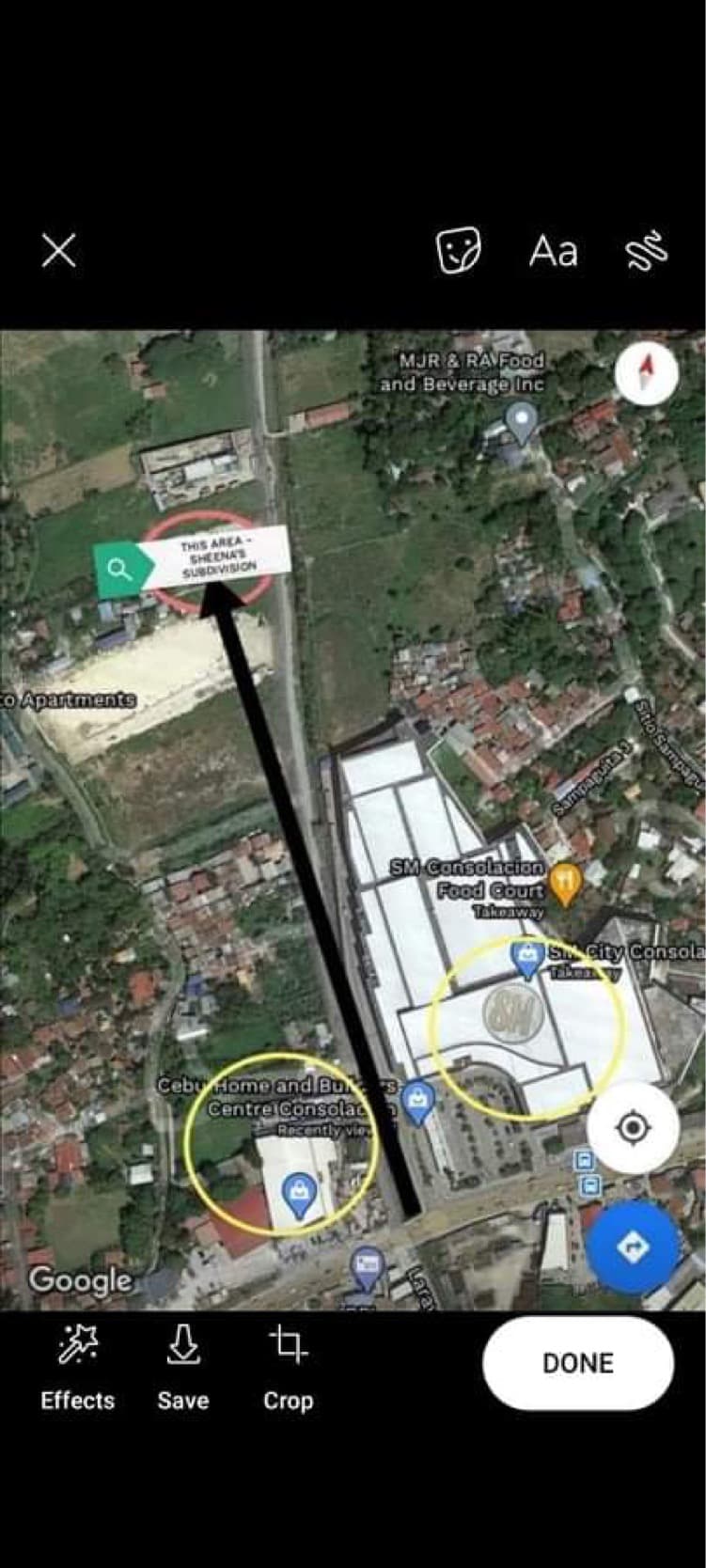Image resolution: width=706 pixels, height=1568 pixels.
Task: Tap the green search result marker
Action: 118,568
